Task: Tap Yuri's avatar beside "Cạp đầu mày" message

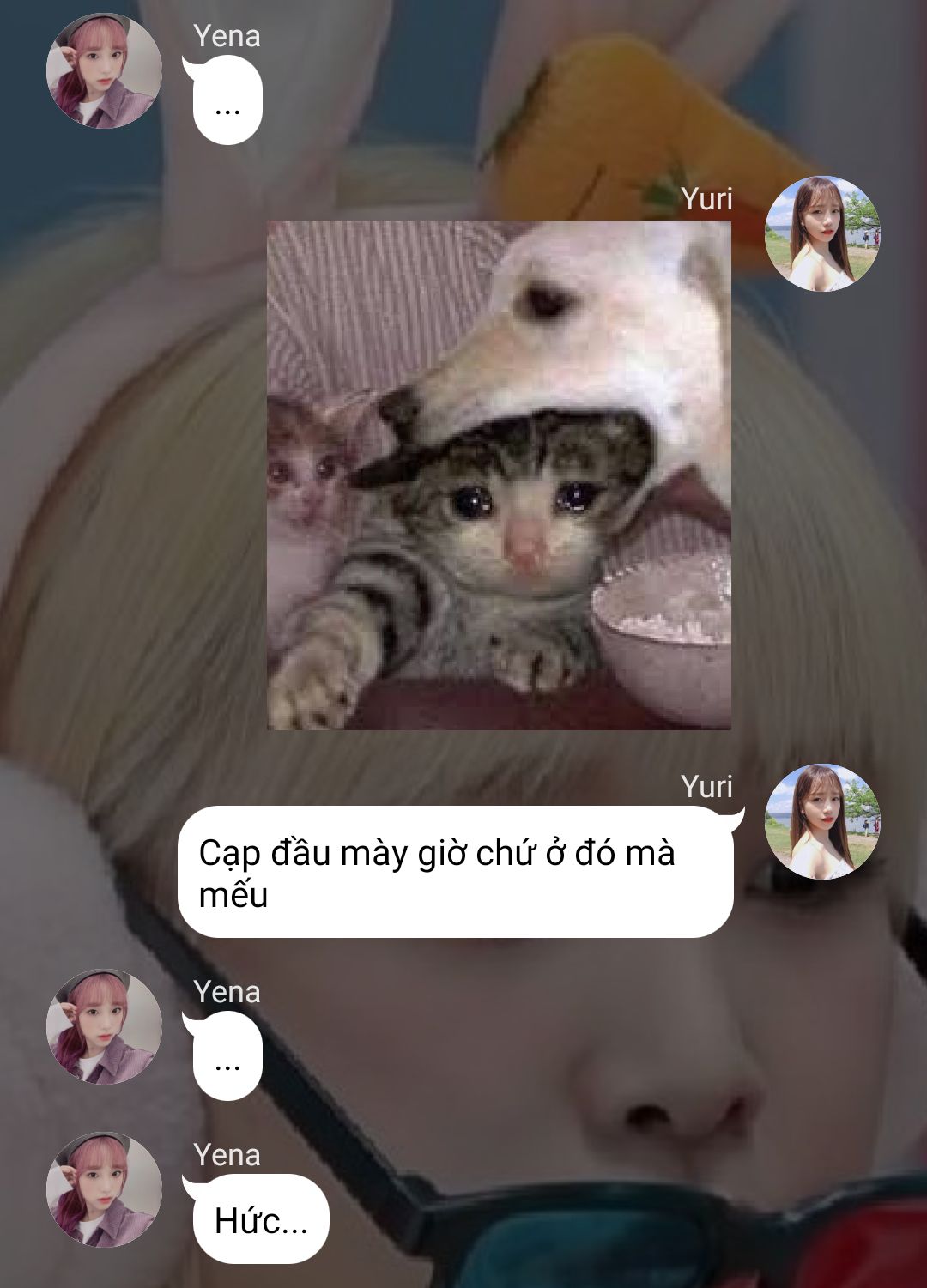Action: [822, 821]
